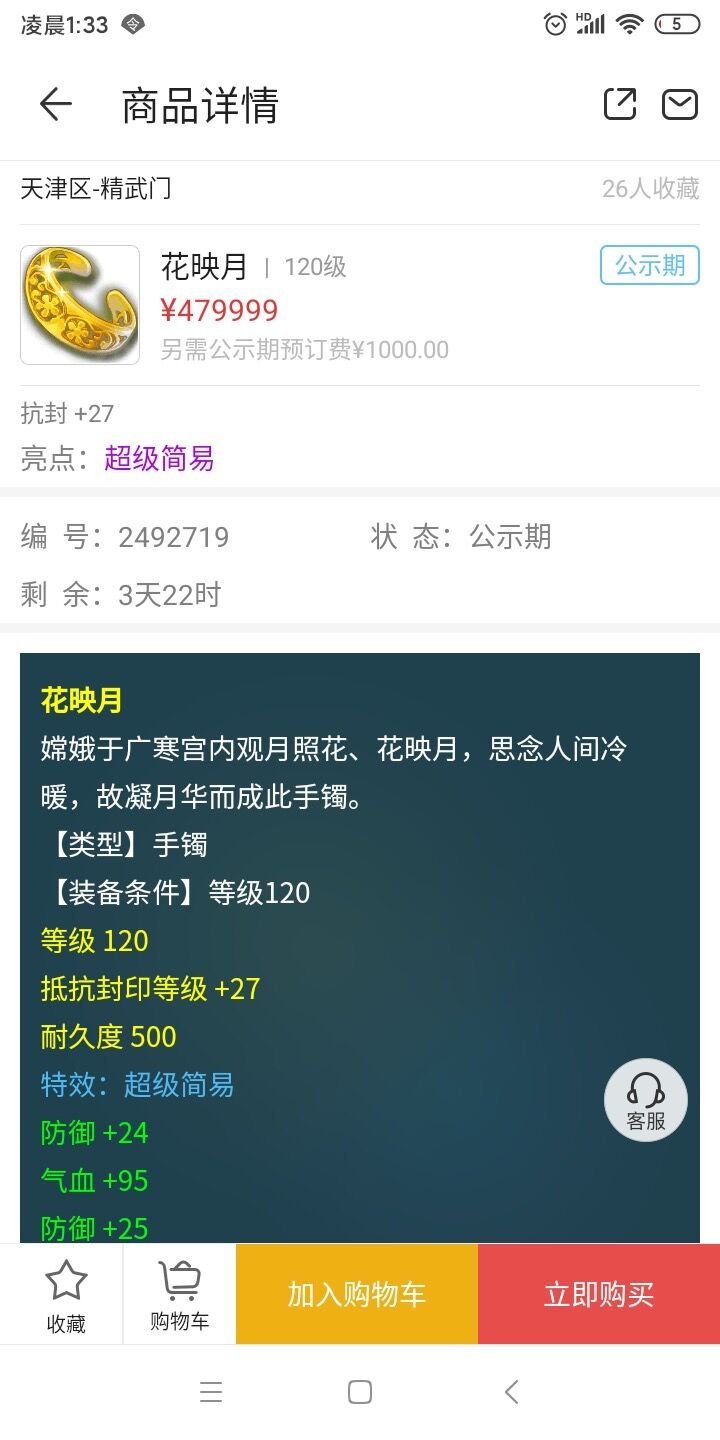Tap 立即购买 to buy now
Image resolution: width=720 pixels, height=1440 pixels.
[x=599, y=1294]
